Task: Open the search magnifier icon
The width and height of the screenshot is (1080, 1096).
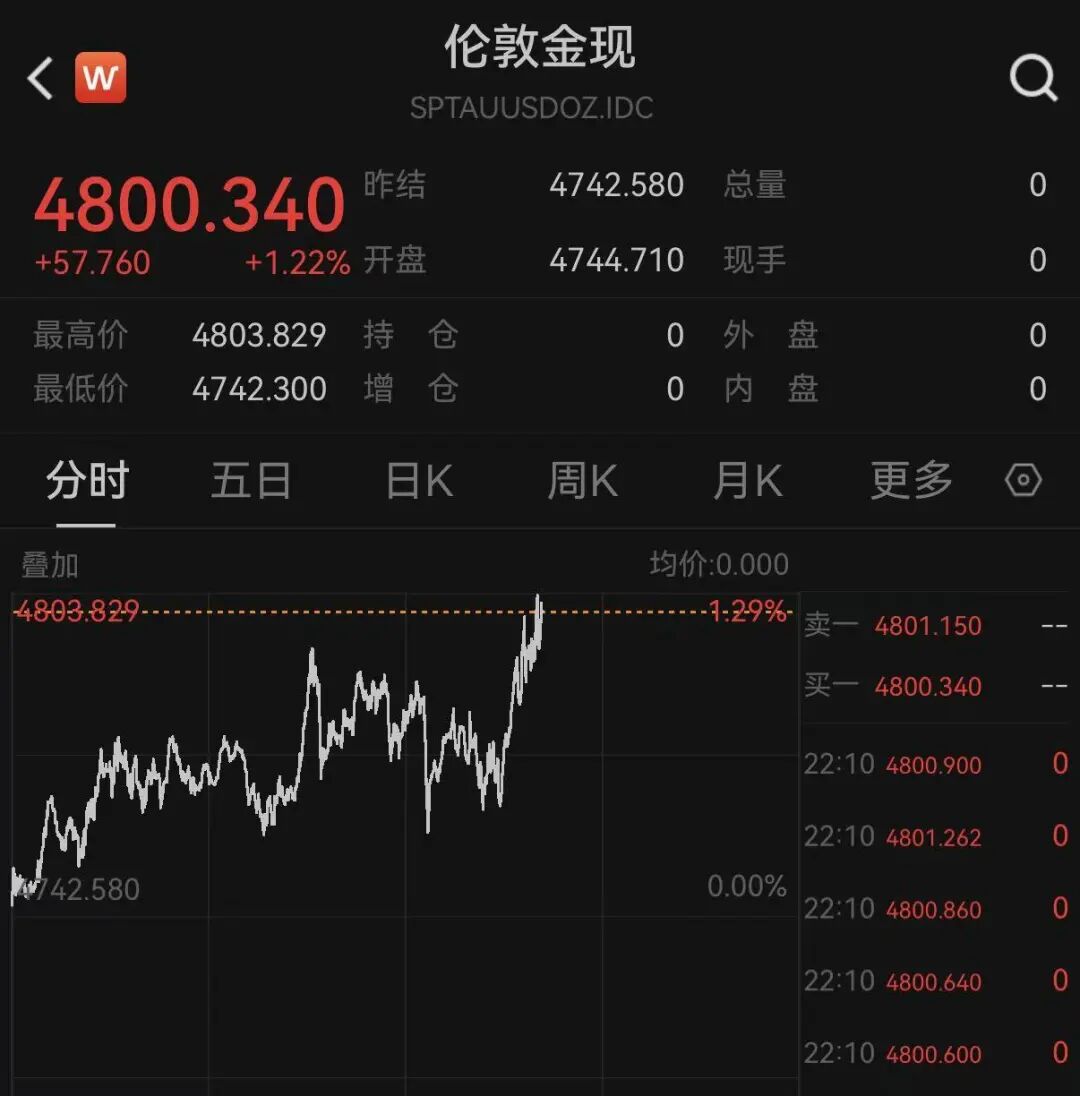Action: click(1032, 77)
